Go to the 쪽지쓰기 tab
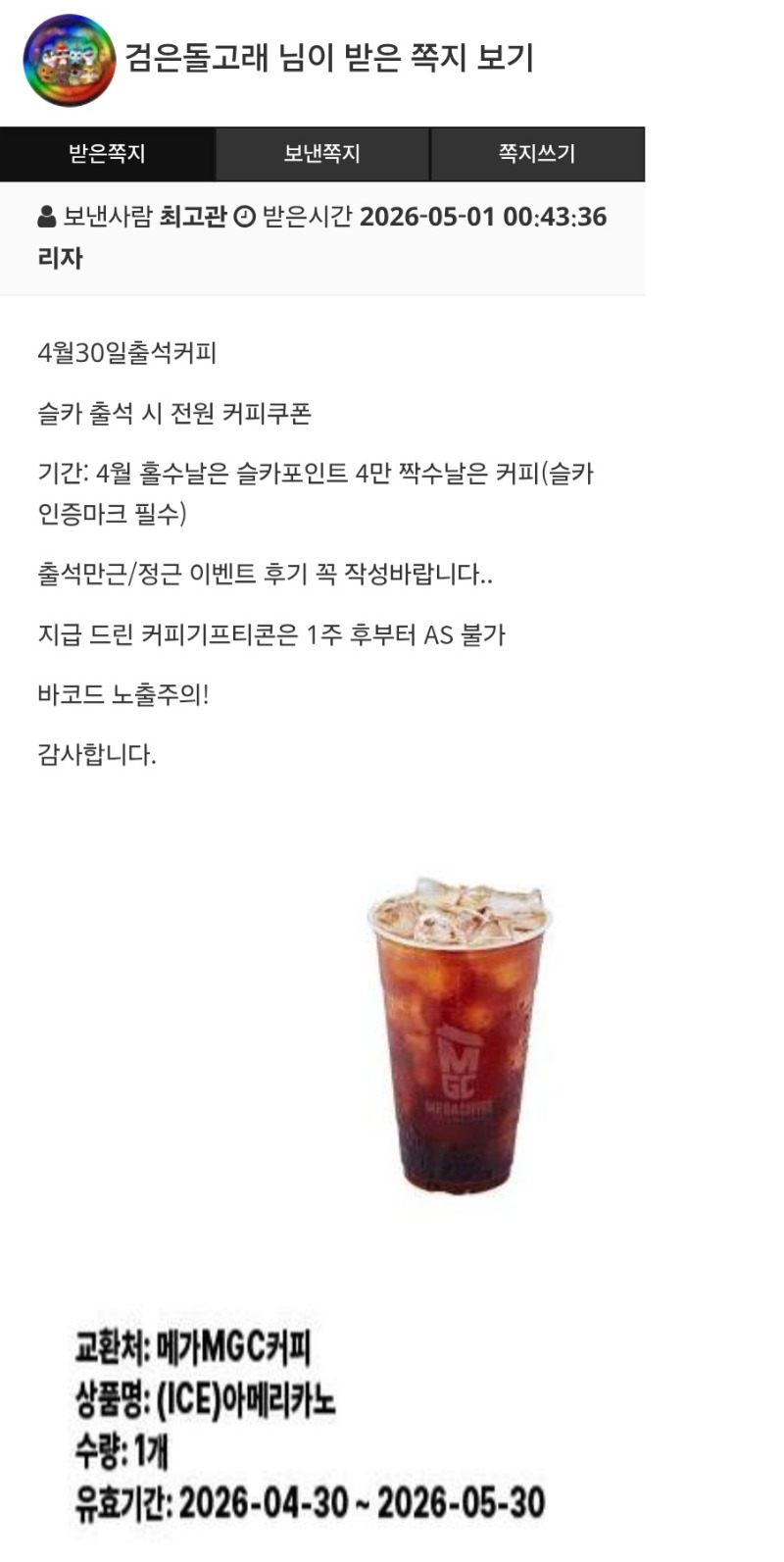Viewport: 784px width, 1562px height. point(536,154)
